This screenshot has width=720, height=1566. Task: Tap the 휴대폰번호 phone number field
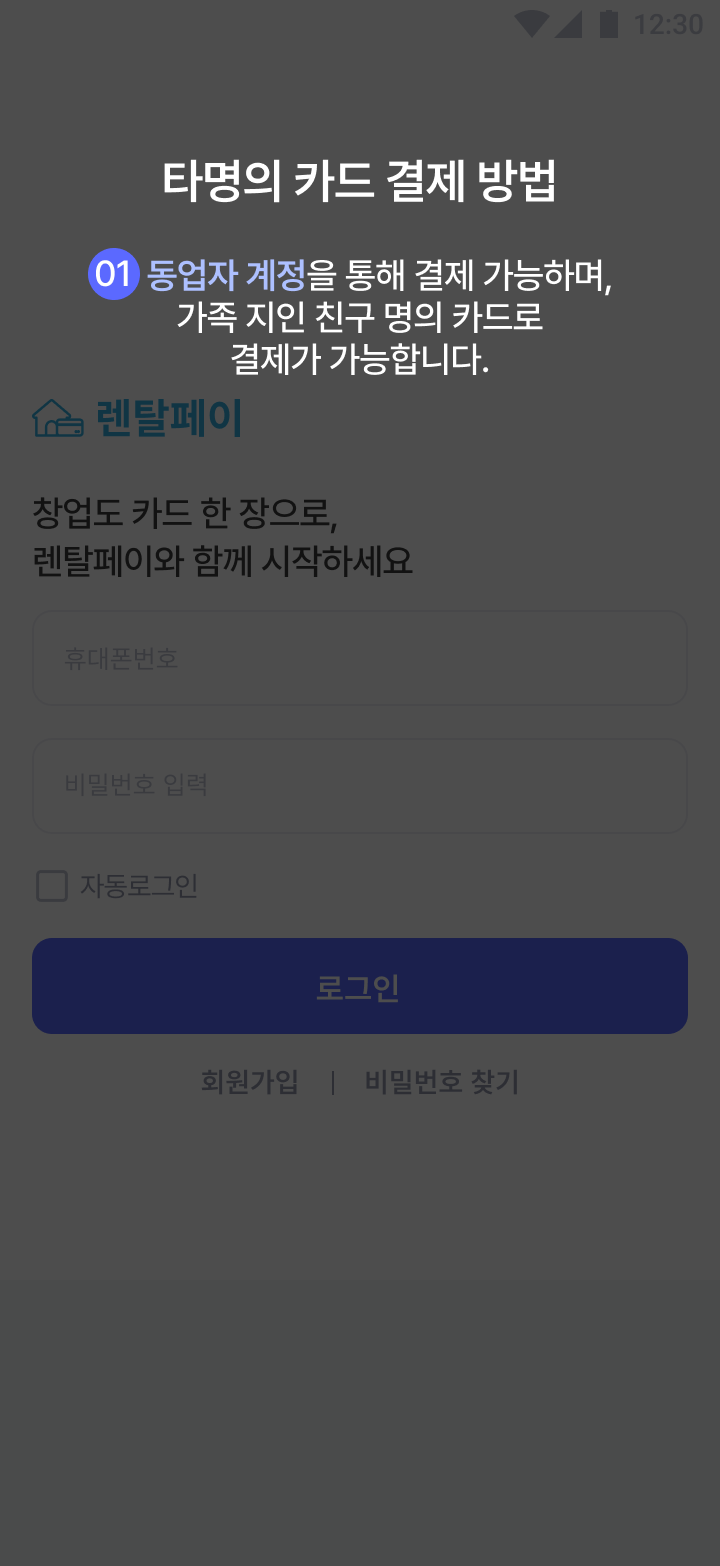(360, 658)
